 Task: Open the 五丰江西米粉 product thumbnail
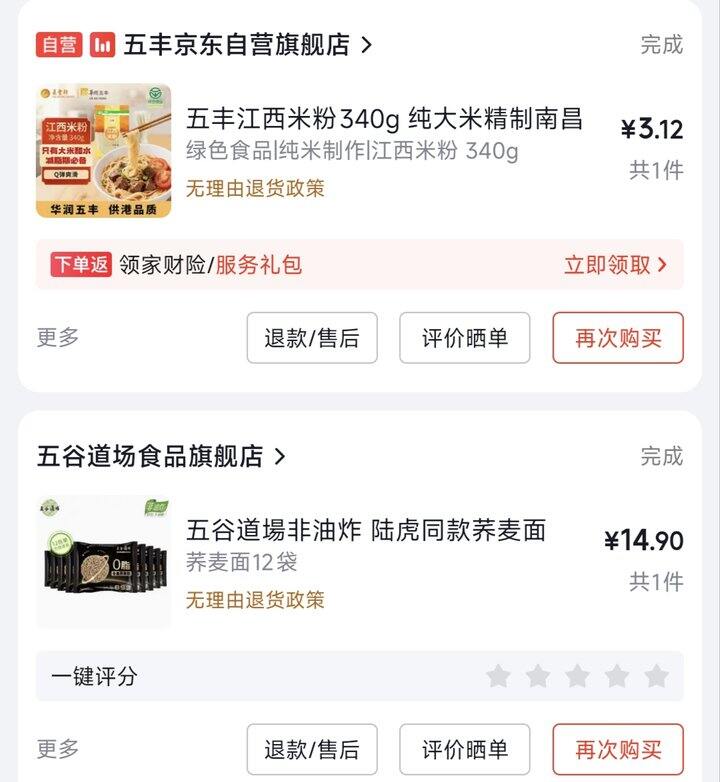click(x=104, y=151)
